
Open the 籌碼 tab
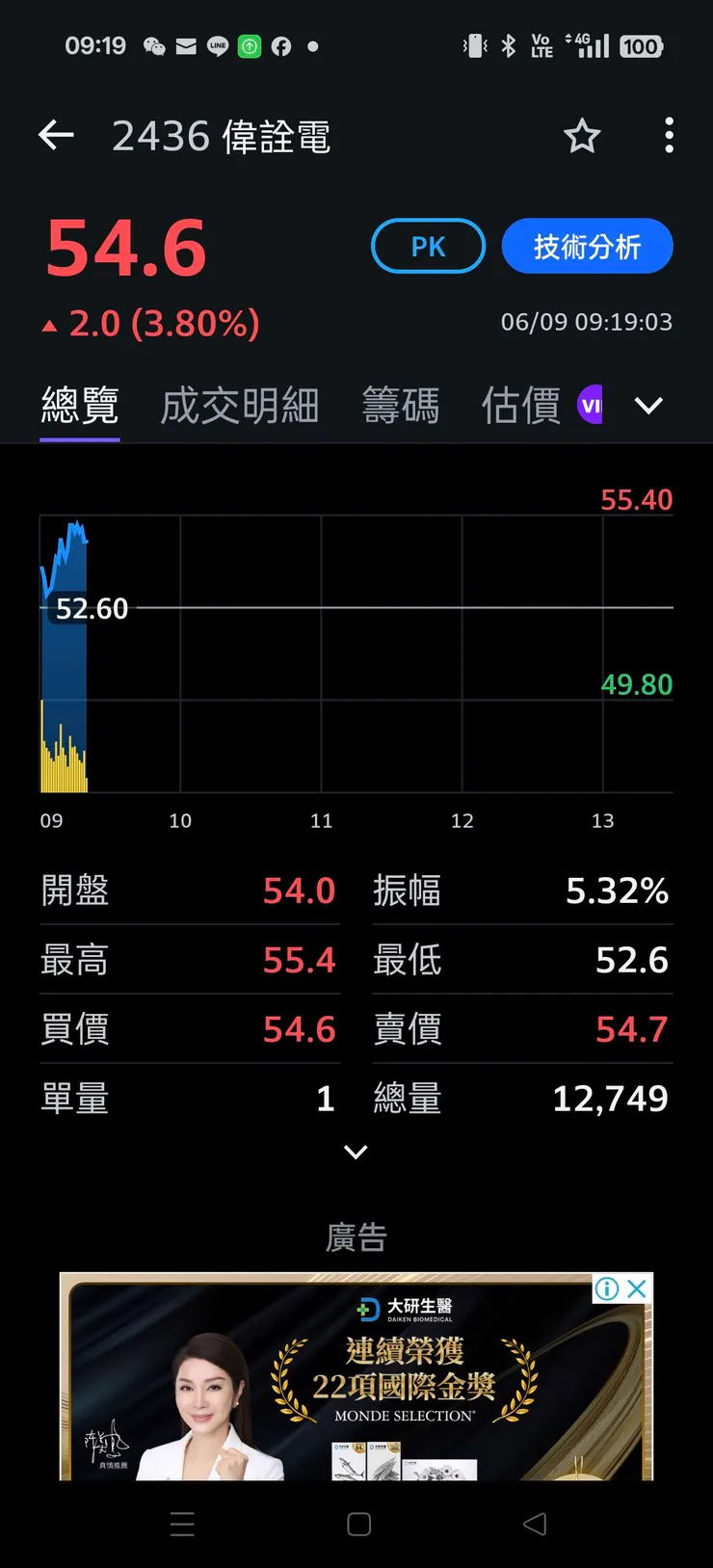[x=401, y=406]
